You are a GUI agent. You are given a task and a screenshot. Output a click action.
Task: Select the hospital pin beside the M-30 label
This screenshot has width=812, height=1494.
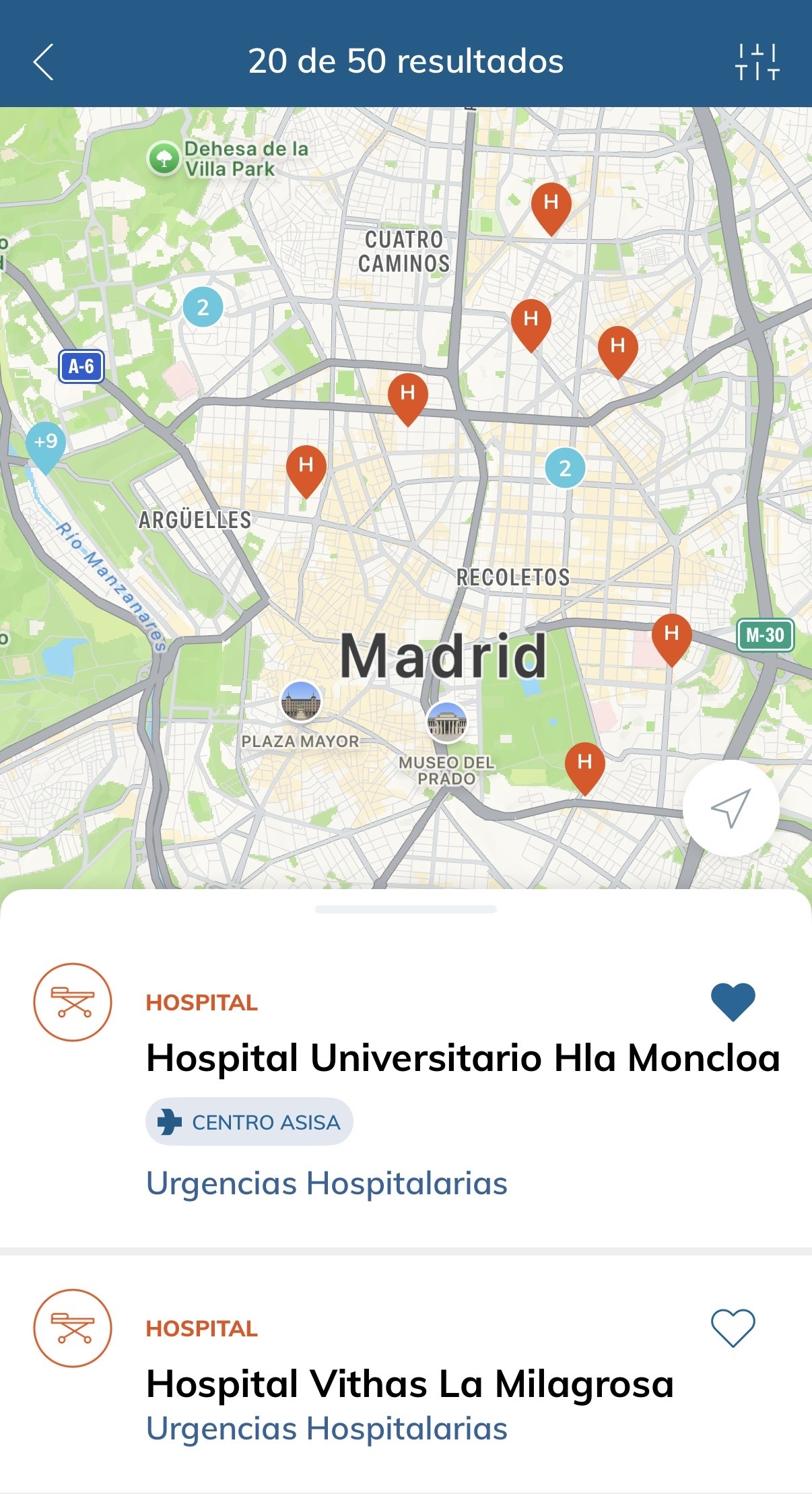(671, 635)
